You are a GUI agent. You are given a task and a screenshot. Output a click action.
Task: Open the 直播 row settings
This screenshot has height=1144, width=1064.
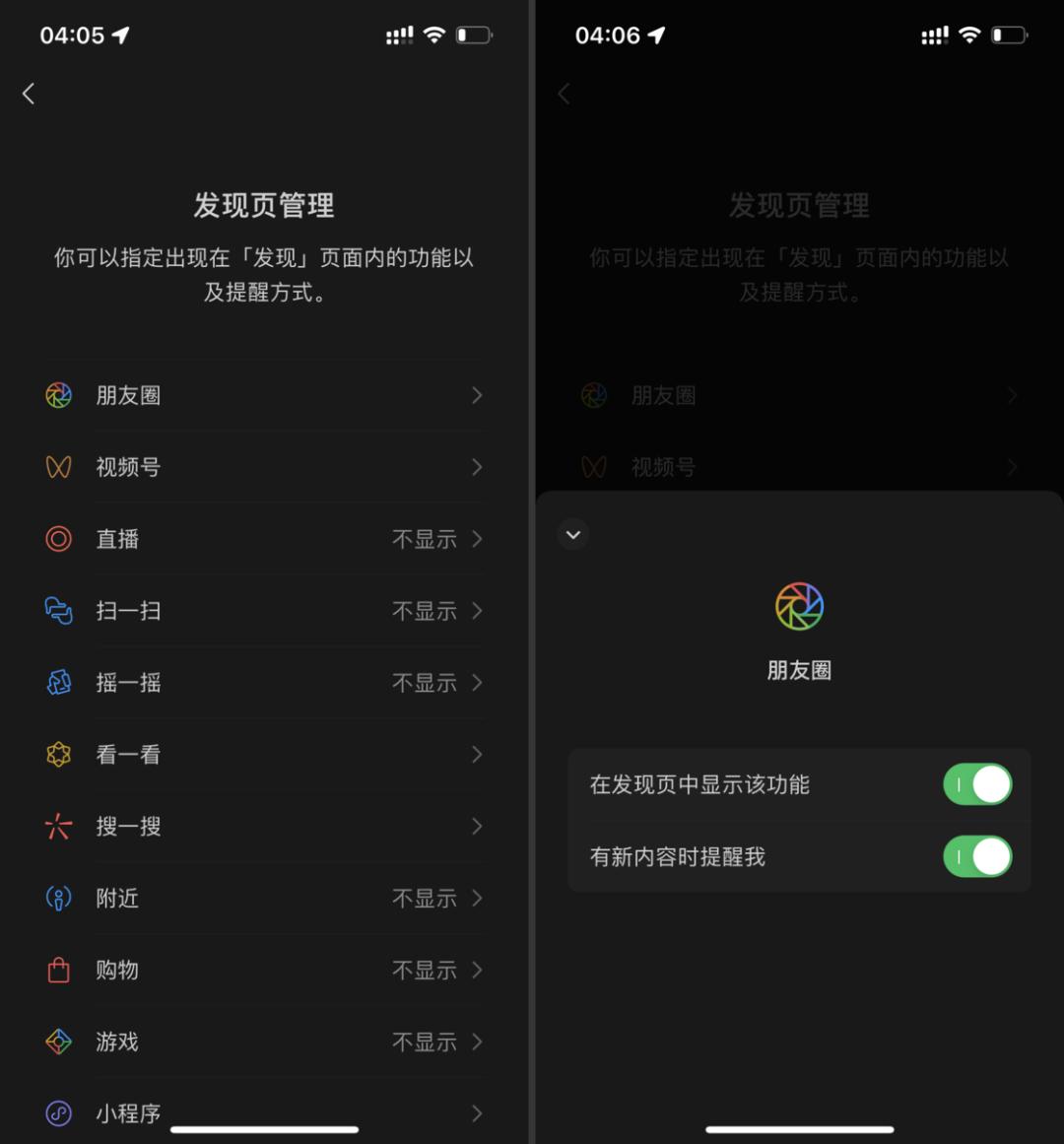[x=264, y=539]
